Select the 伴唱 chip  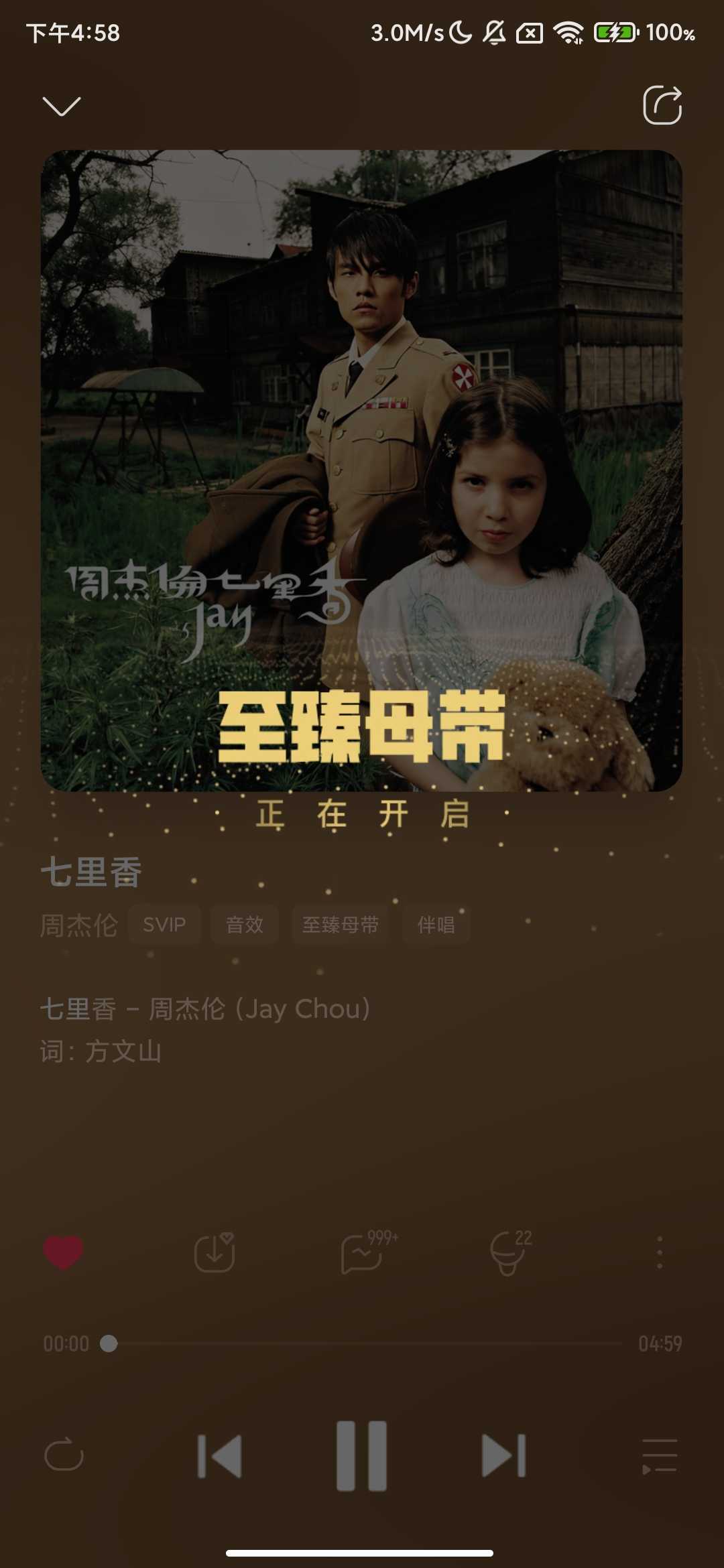436,925
